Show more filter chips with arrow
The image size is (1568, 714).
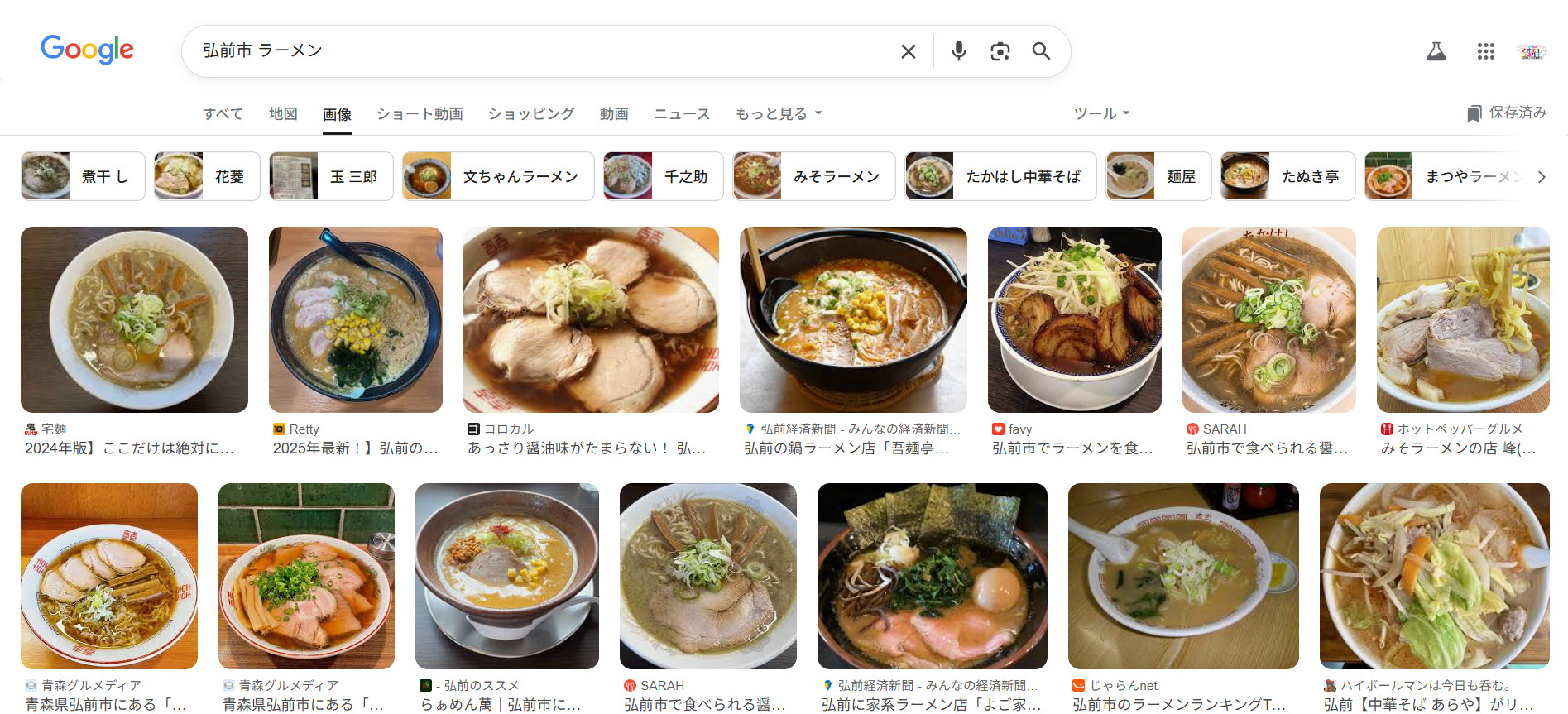coord(1541,176)
